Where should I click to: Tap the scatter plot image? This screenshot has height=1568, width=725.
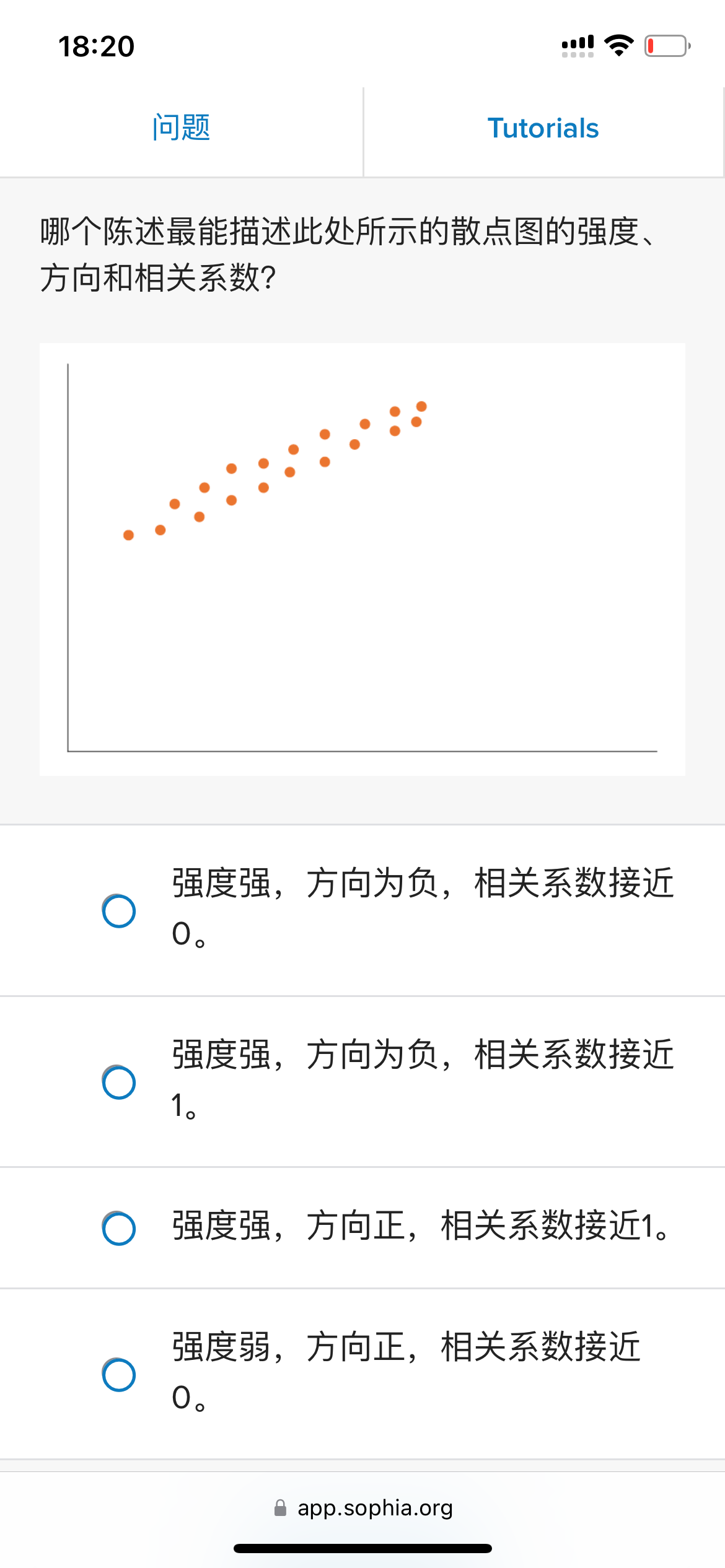click(x=362, y=557)
